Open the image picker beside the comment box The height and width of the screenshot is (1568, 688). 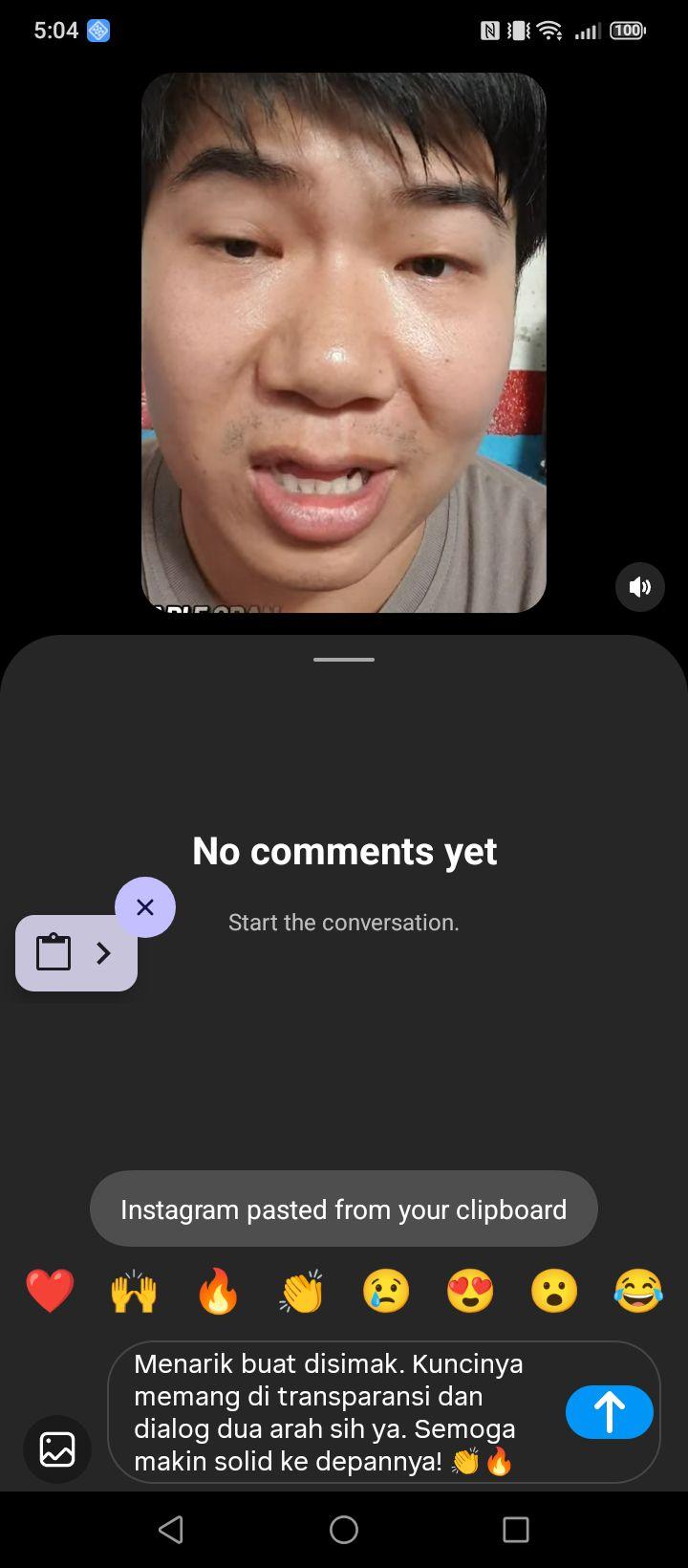tap(57, 1448)
